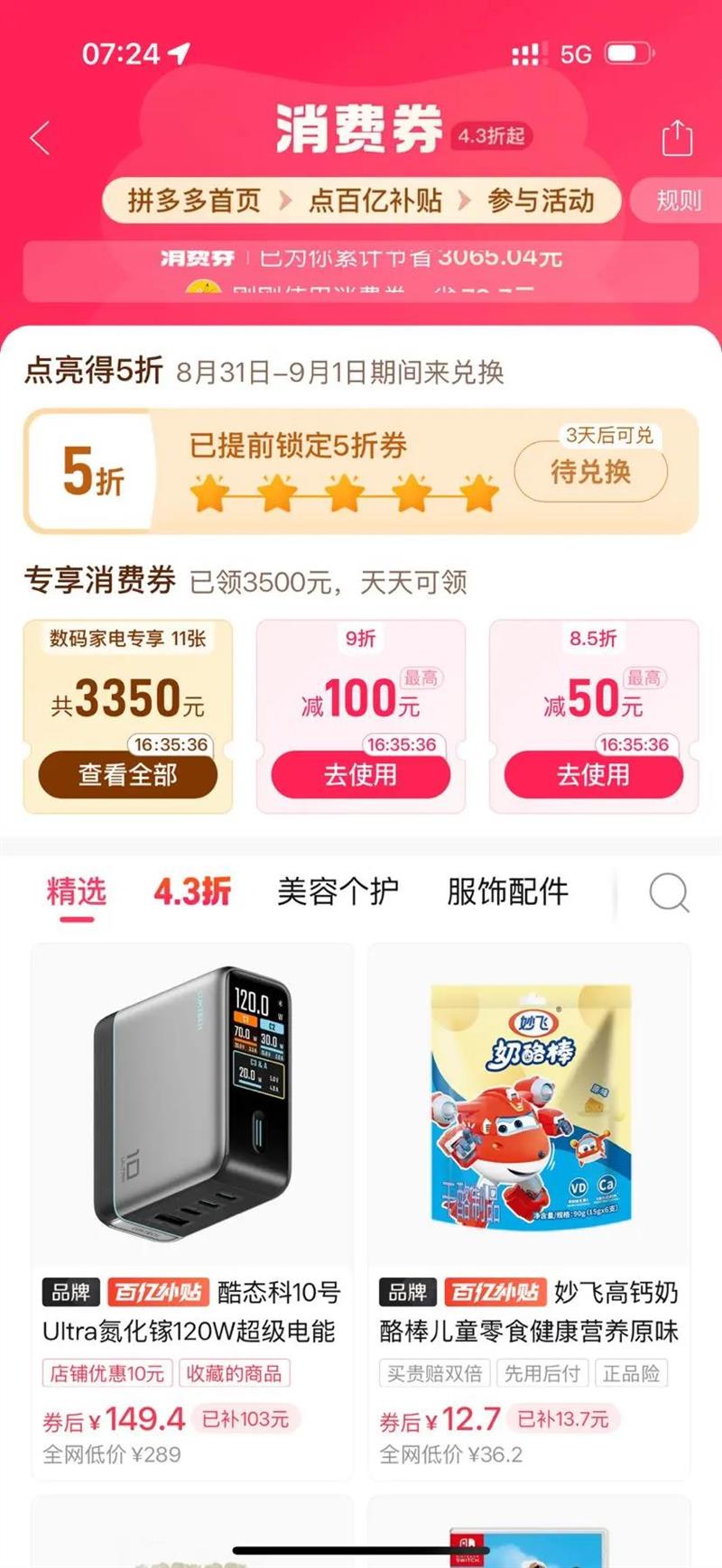The image size is (722, 1568).
Task: Share this 消费券 page
Action: (677, 138)
